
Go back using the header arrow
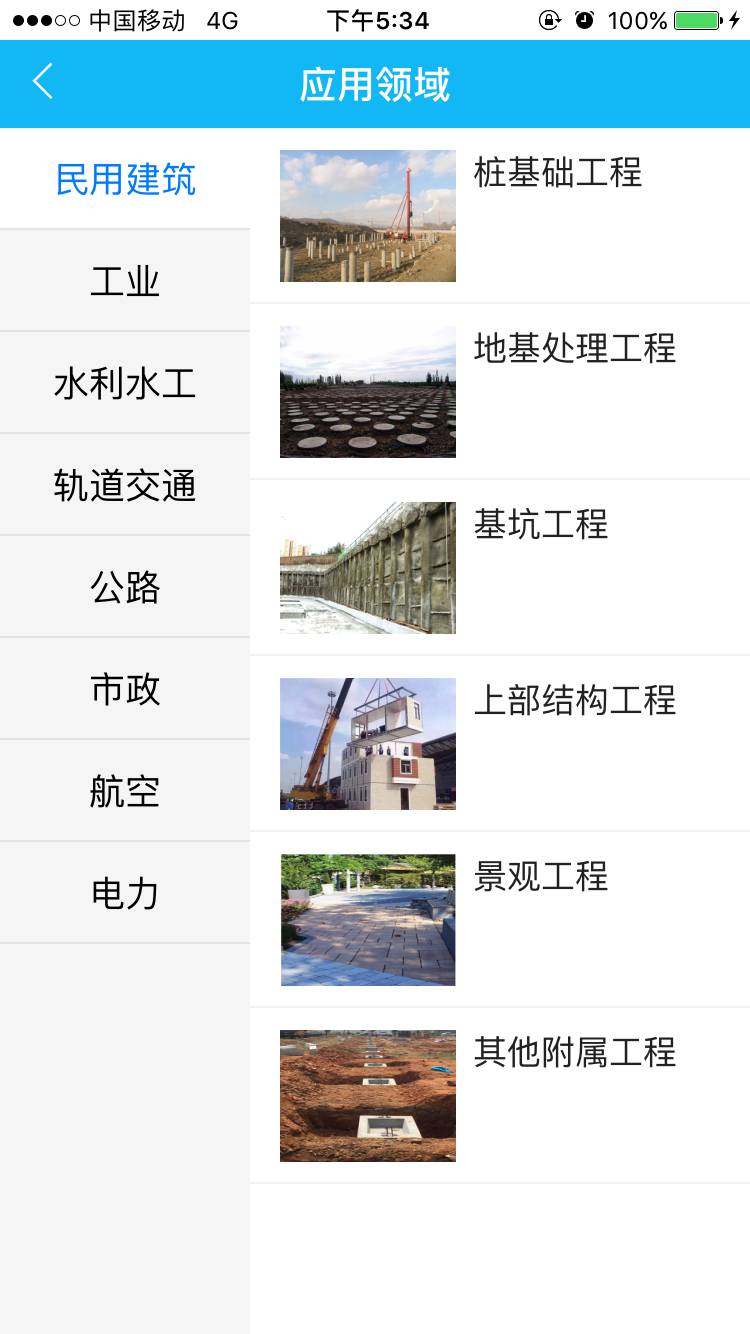42,82
